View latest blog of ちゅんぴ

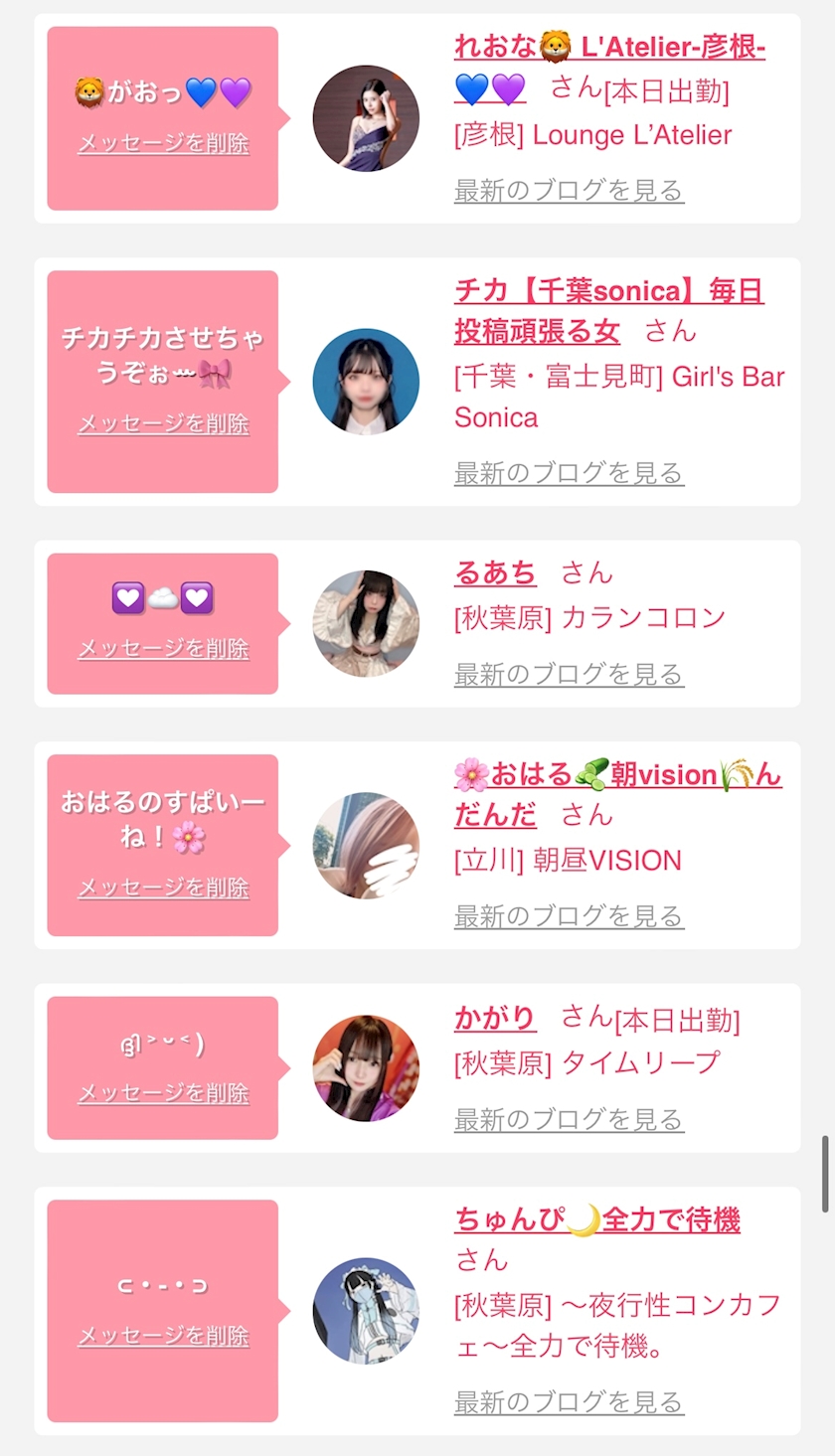click(x=569, y=1402)
